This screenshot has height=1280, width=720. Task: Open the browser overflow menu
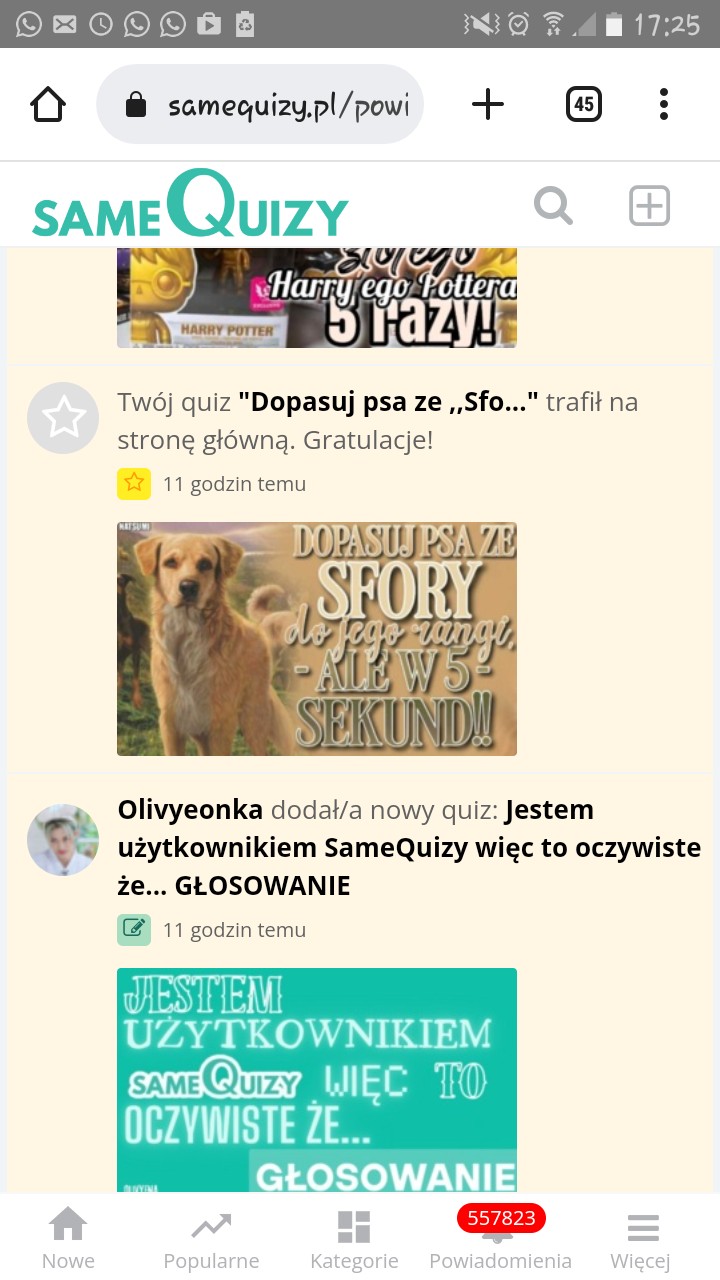(664, 104)
